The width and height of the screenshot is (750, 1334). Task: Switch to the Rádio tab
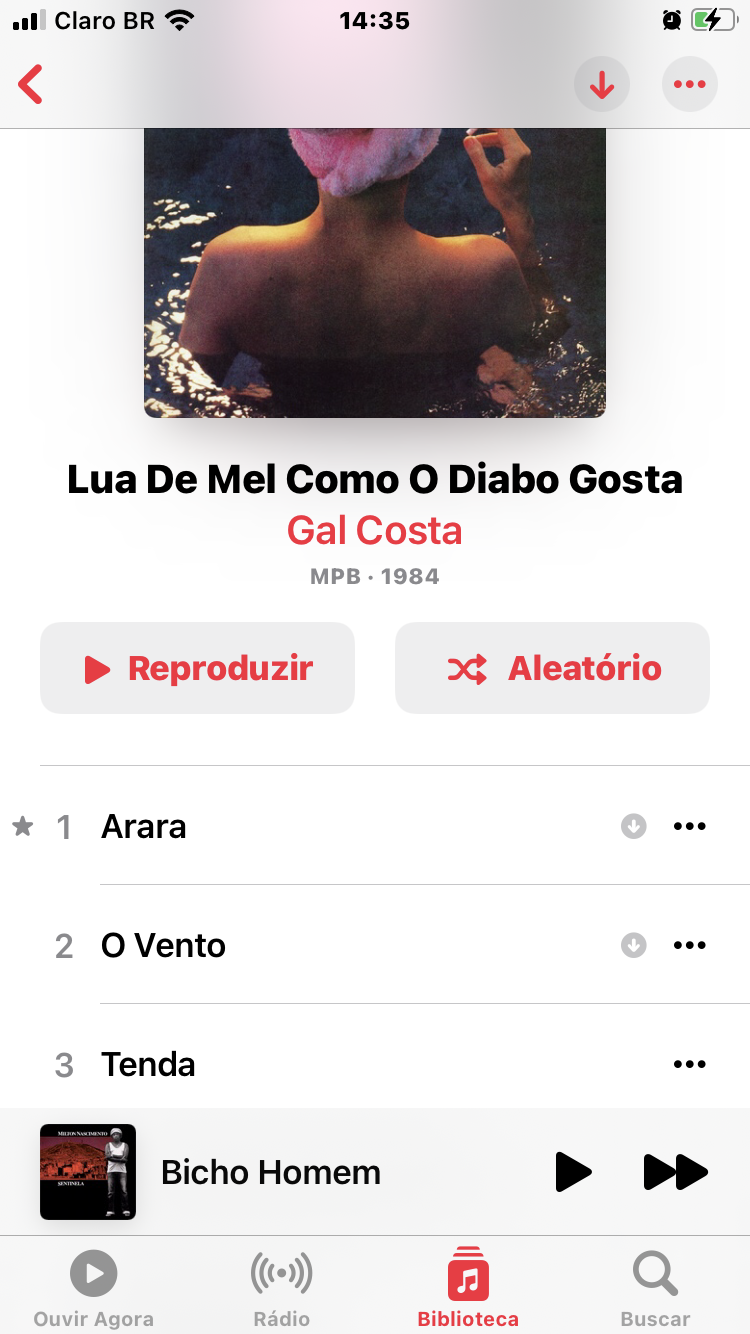pos(281,1288)
